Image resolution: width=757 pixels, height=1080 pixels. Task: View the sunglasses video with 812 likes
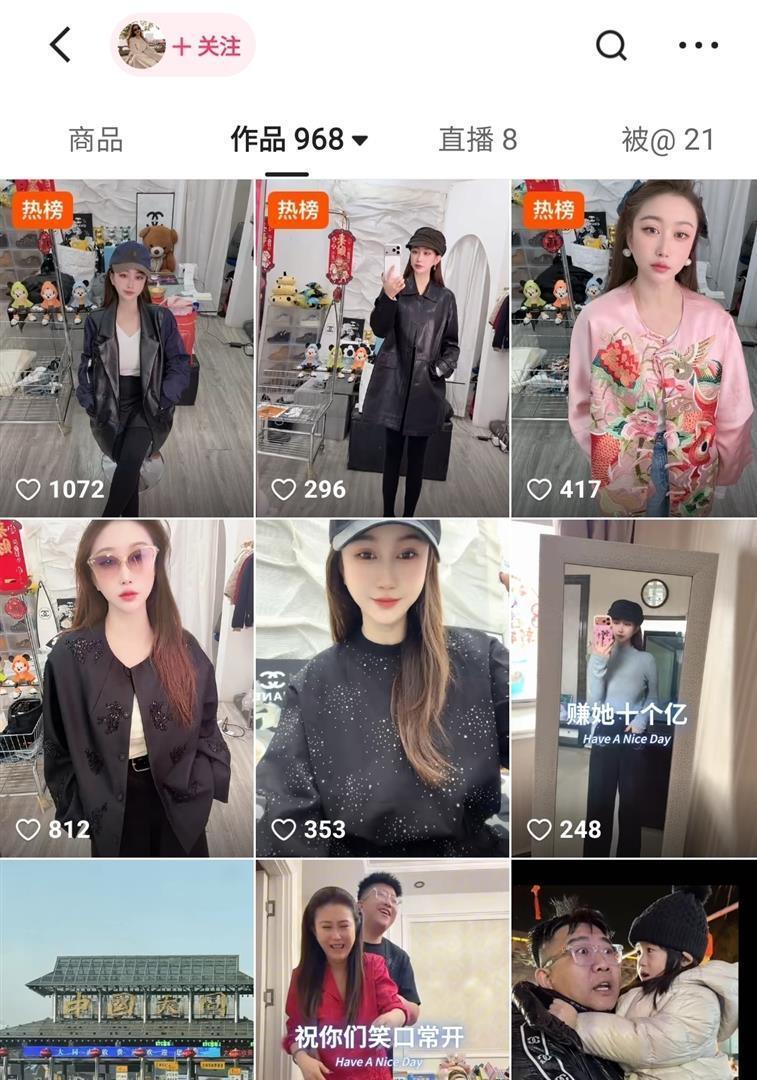(x=127, y=688)
